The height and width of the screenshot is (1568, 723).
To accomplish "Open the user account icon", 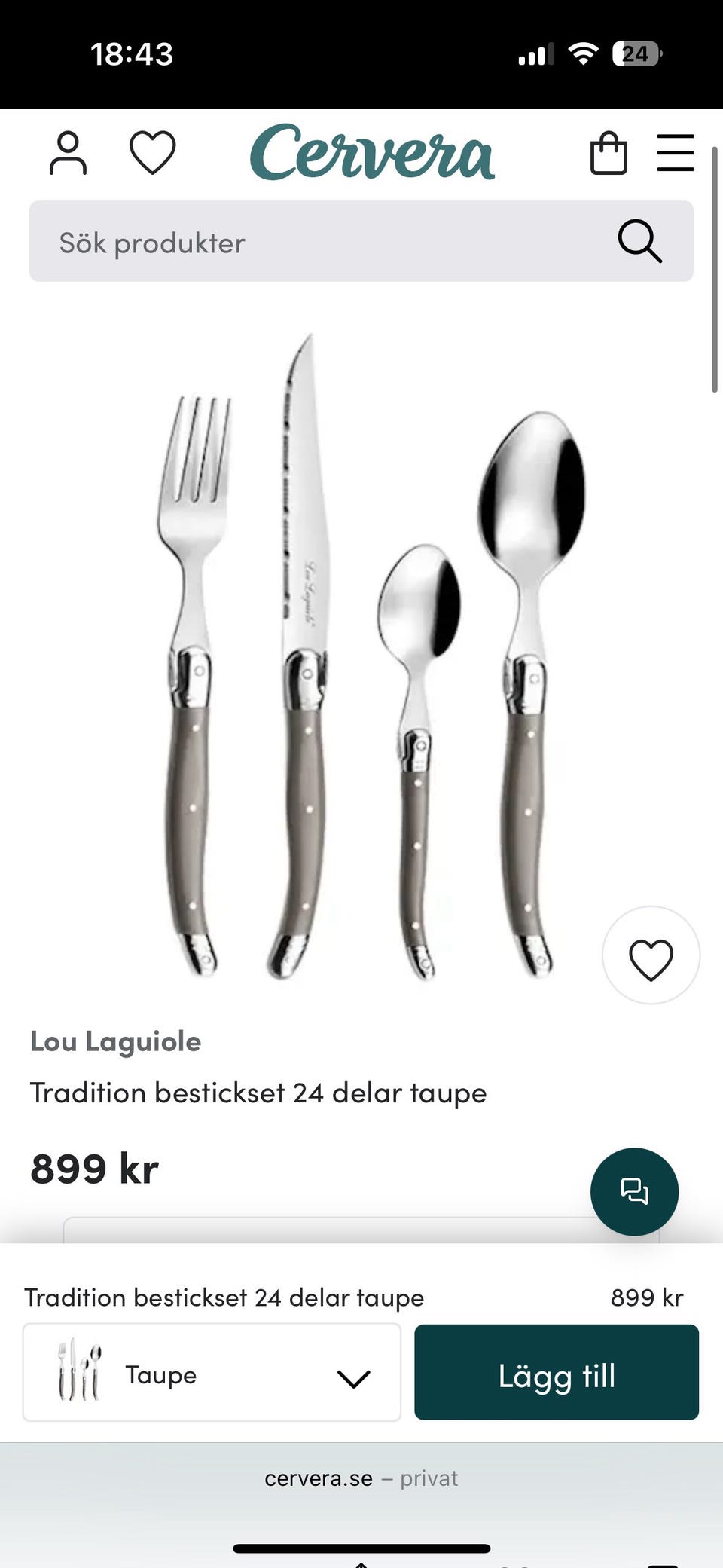I will coord(68,153).
